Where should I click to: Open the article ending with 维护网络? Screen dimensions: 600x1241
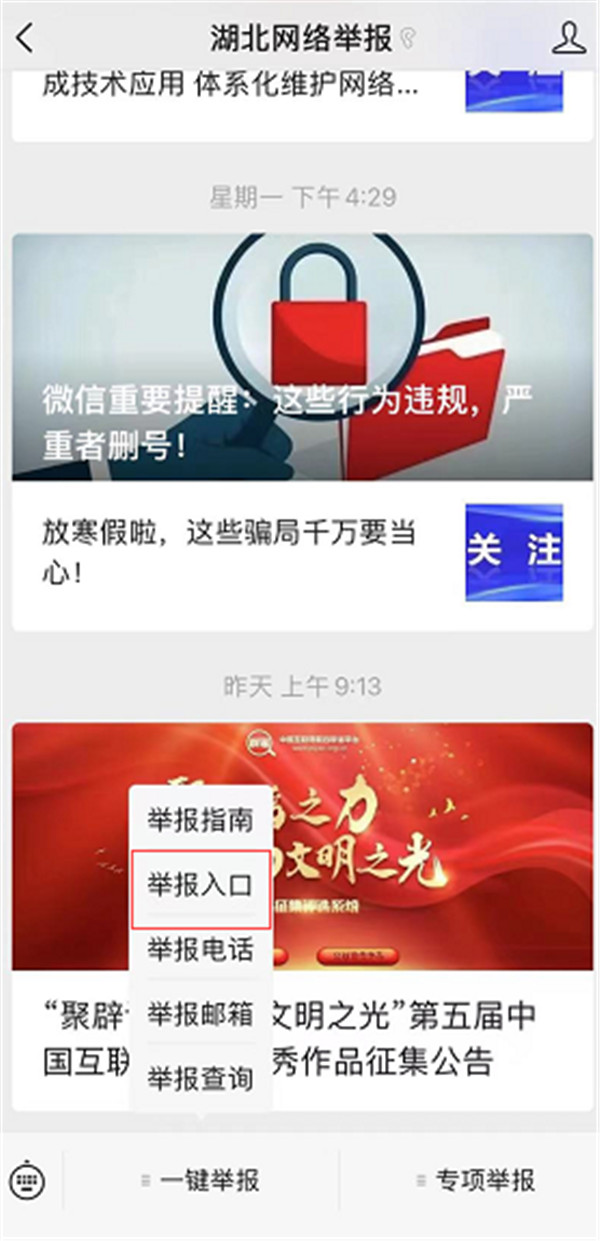coord(230,87)
